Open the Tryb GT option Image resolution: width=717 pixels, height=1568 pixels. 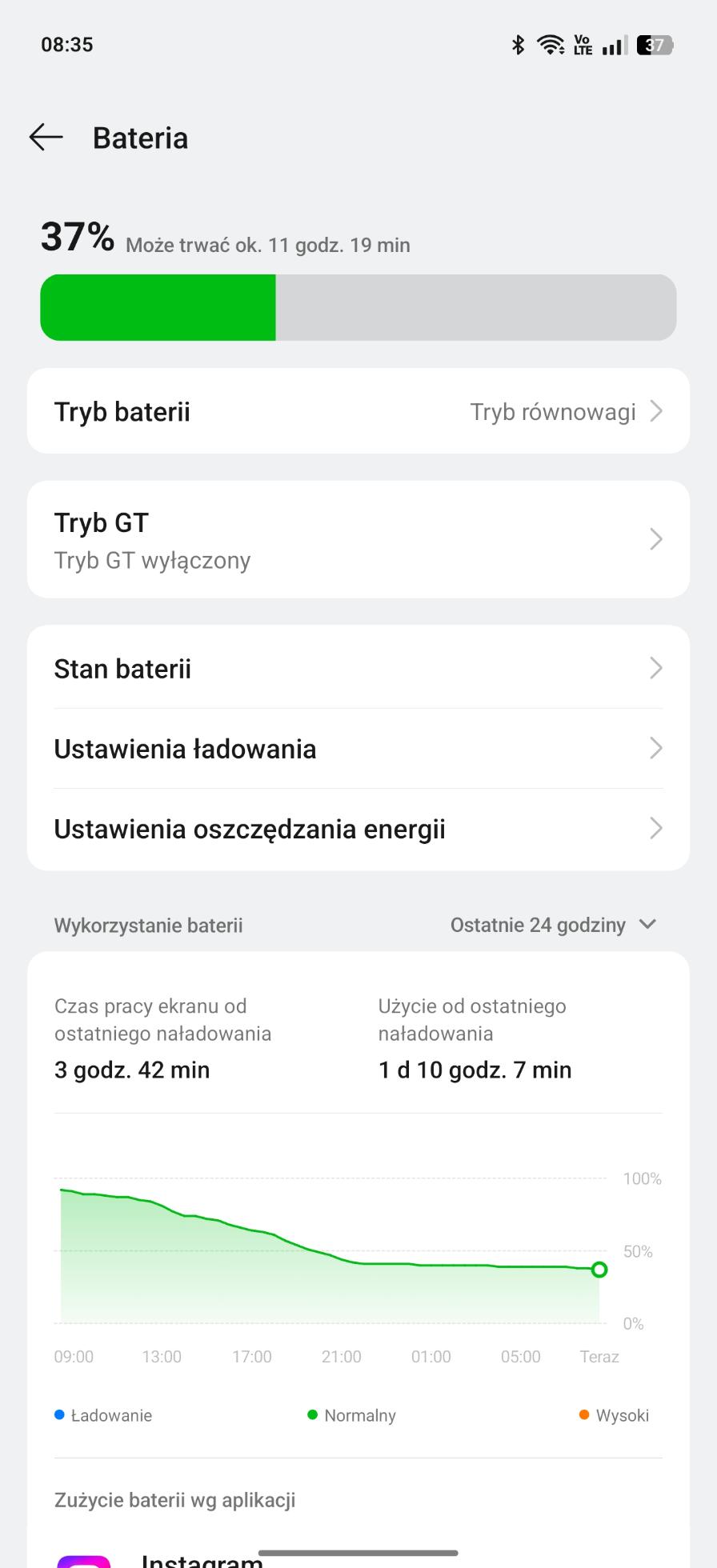pos(358,539)
